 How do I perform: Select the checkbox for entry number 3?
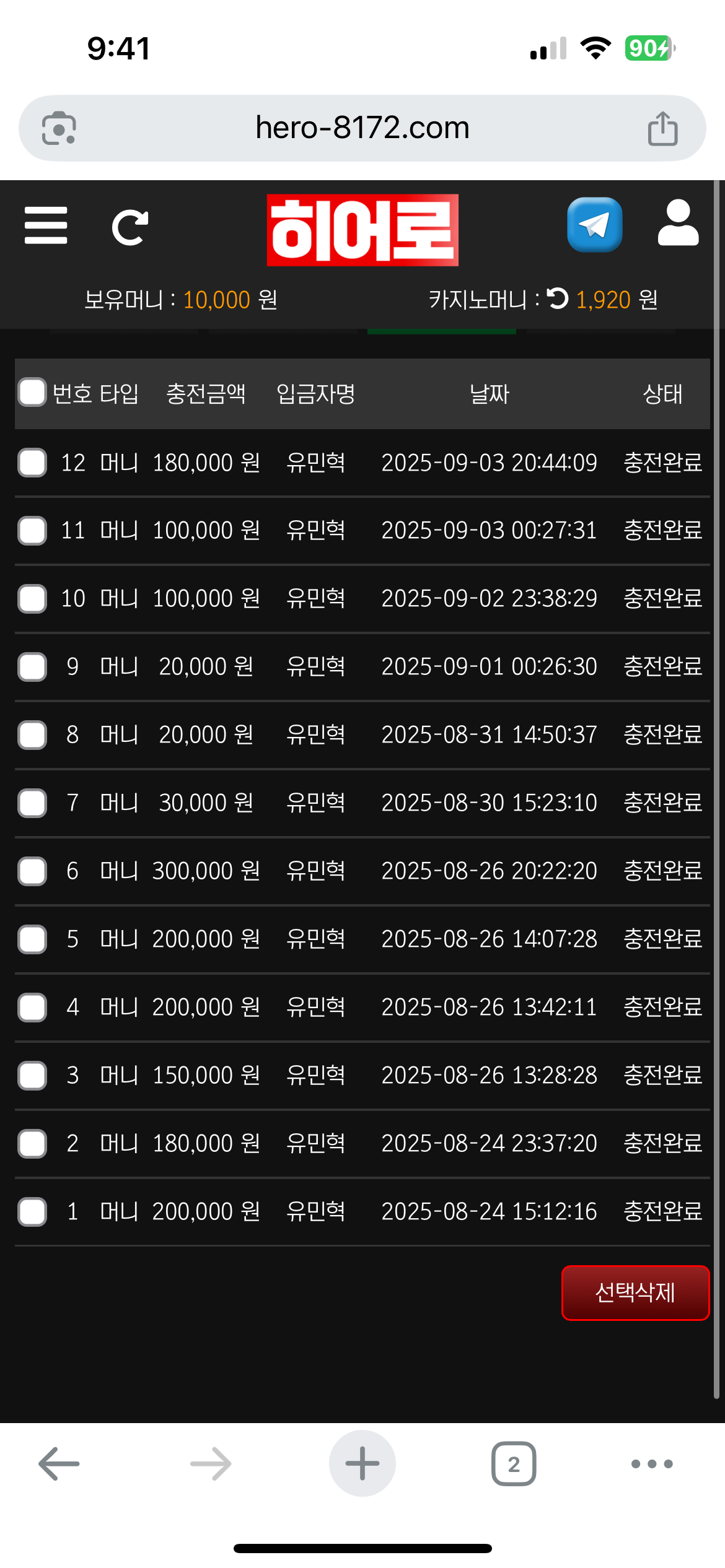pyautogui.click(x=32, y=1076)
